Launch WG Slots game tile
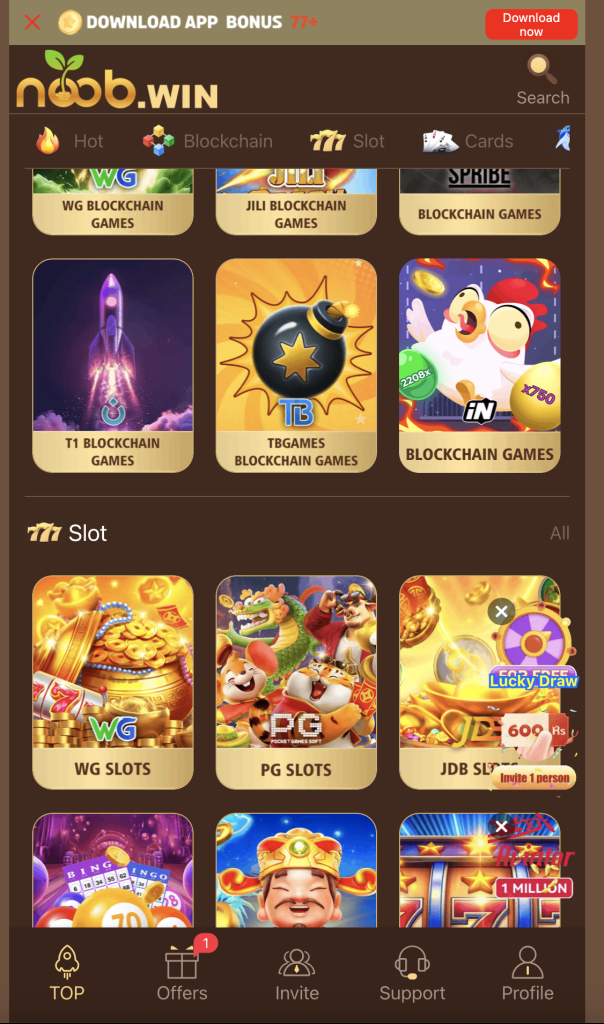Screen dimensions: 604x1024 [112, 682]
